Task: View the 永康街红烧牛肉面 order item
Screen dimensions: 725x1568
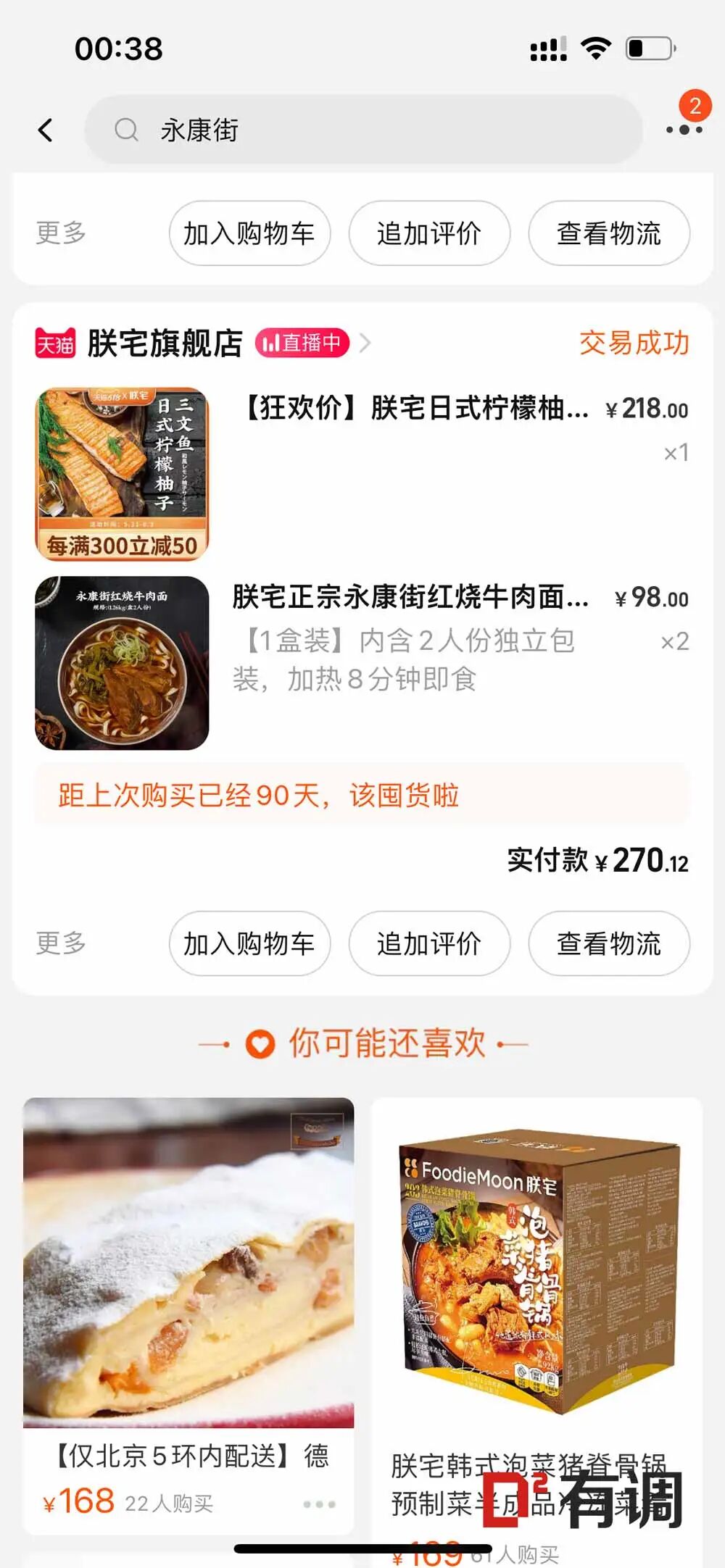Action: coord(410,598)
